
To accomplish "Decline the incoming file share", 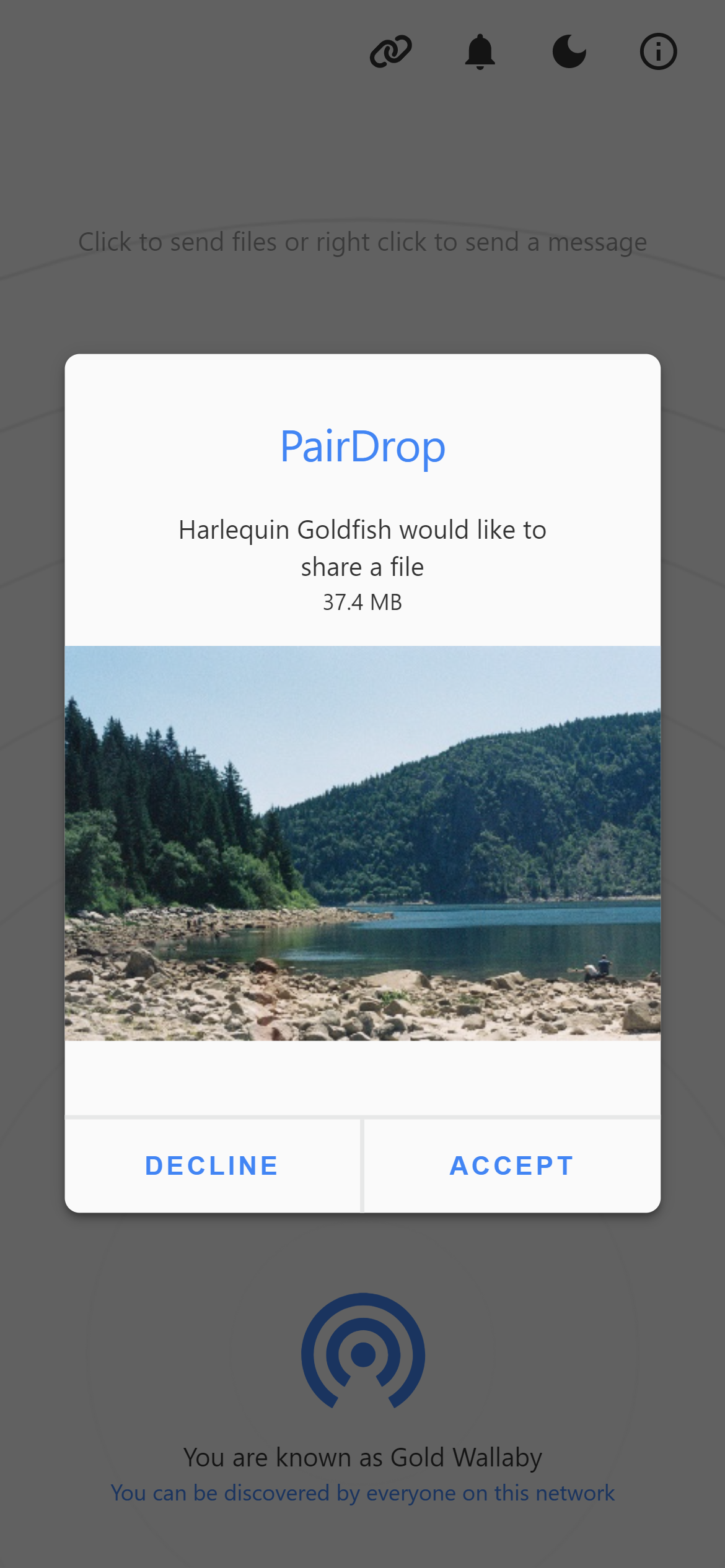I will point(212,1165).
